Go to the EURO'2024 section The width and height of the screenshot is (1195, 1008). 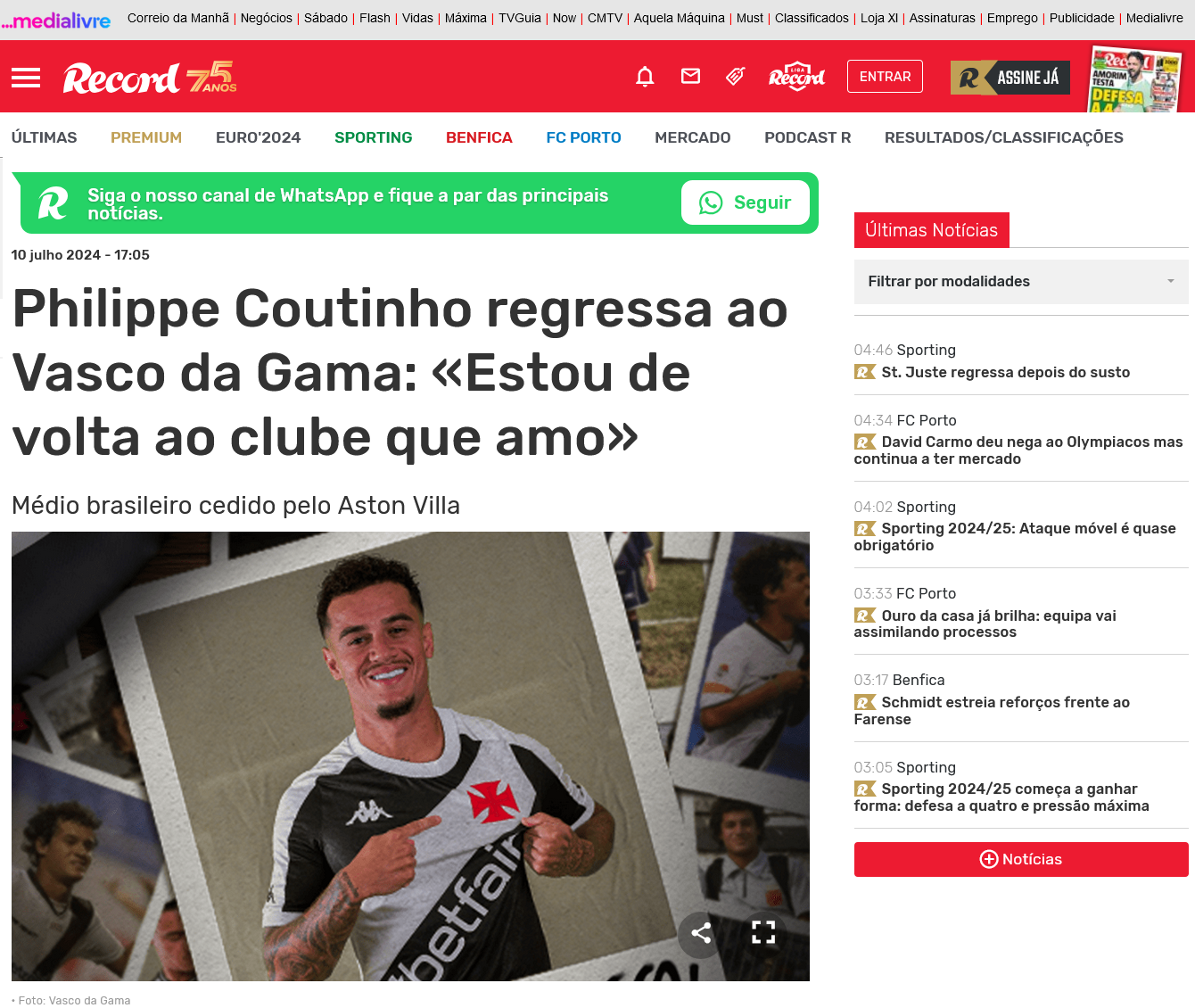click(258, 137)
